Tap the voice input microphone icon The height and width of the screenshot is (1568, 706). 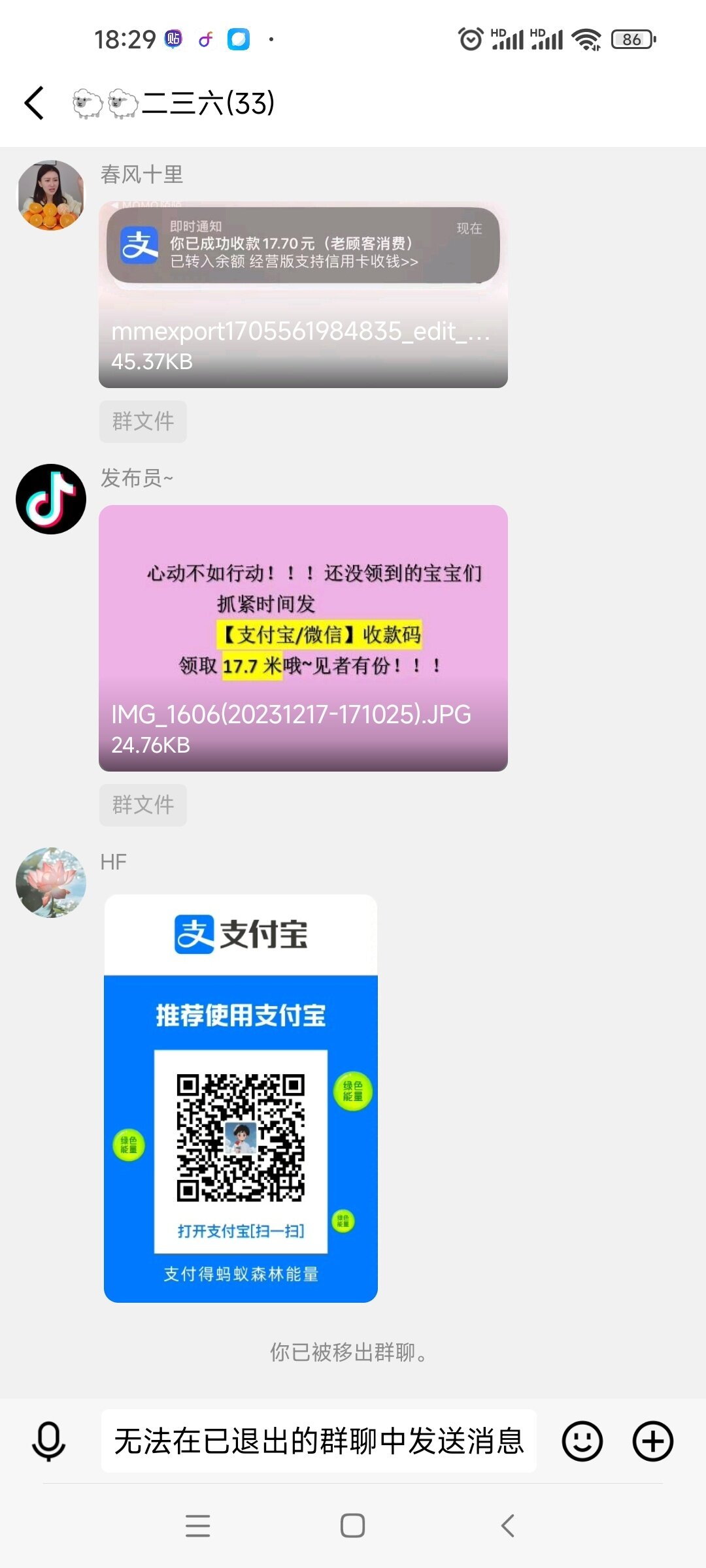49,1441
